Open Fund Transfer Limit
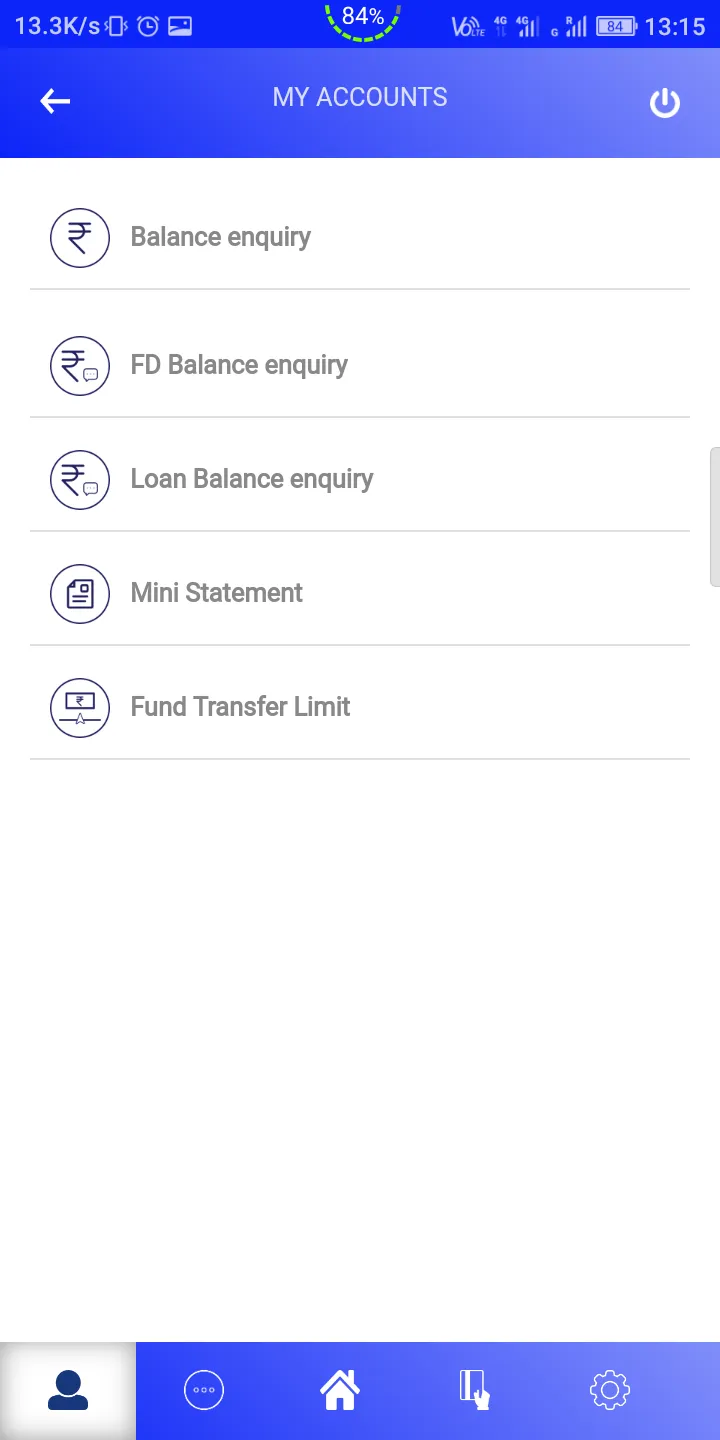This screenshot has height=1440, width=720. coord(240,707)
